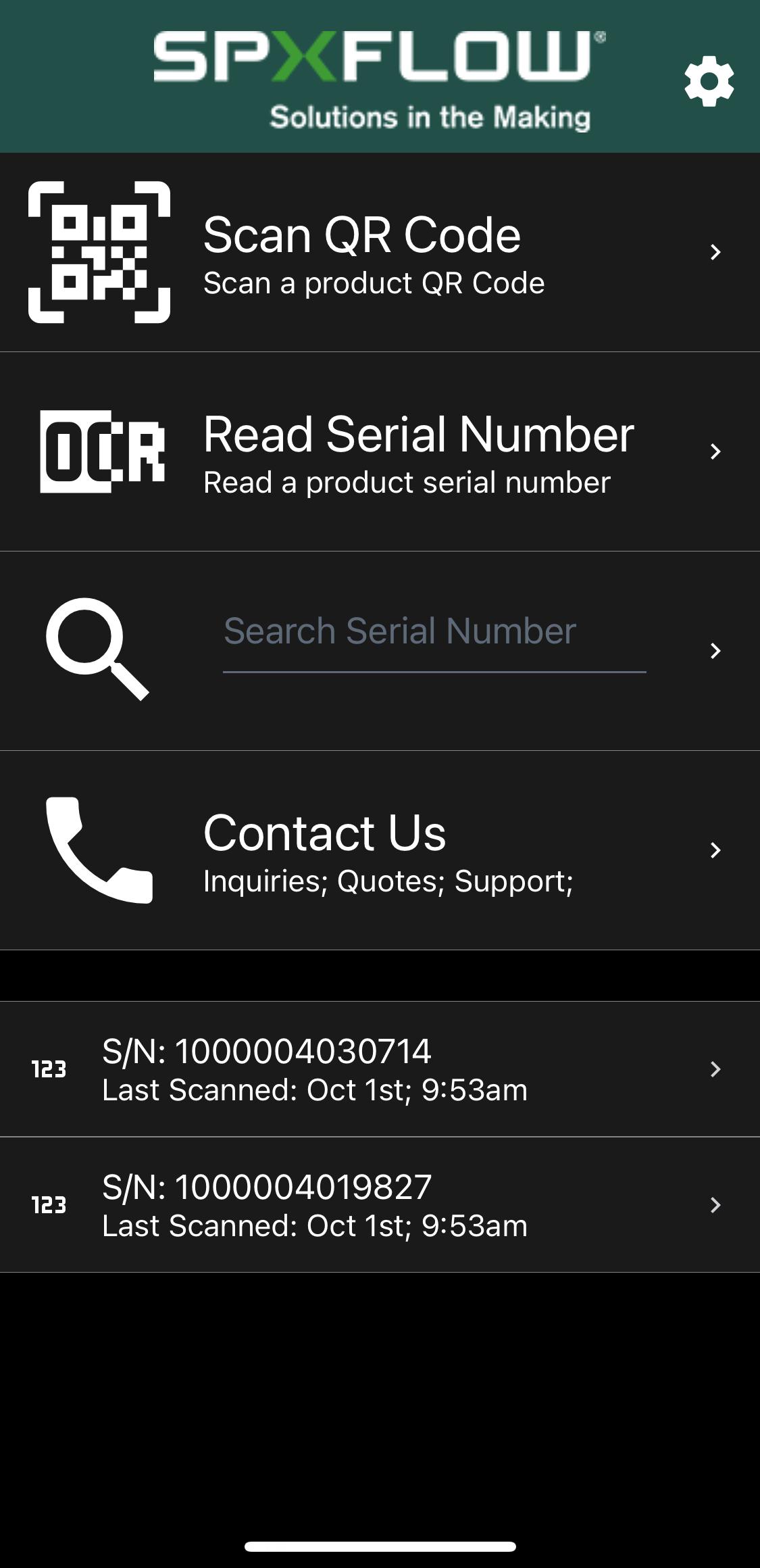View scanned item S/N 1000004019827
The height and width of the screenshot is (1568, 760).
[380, 1205]
